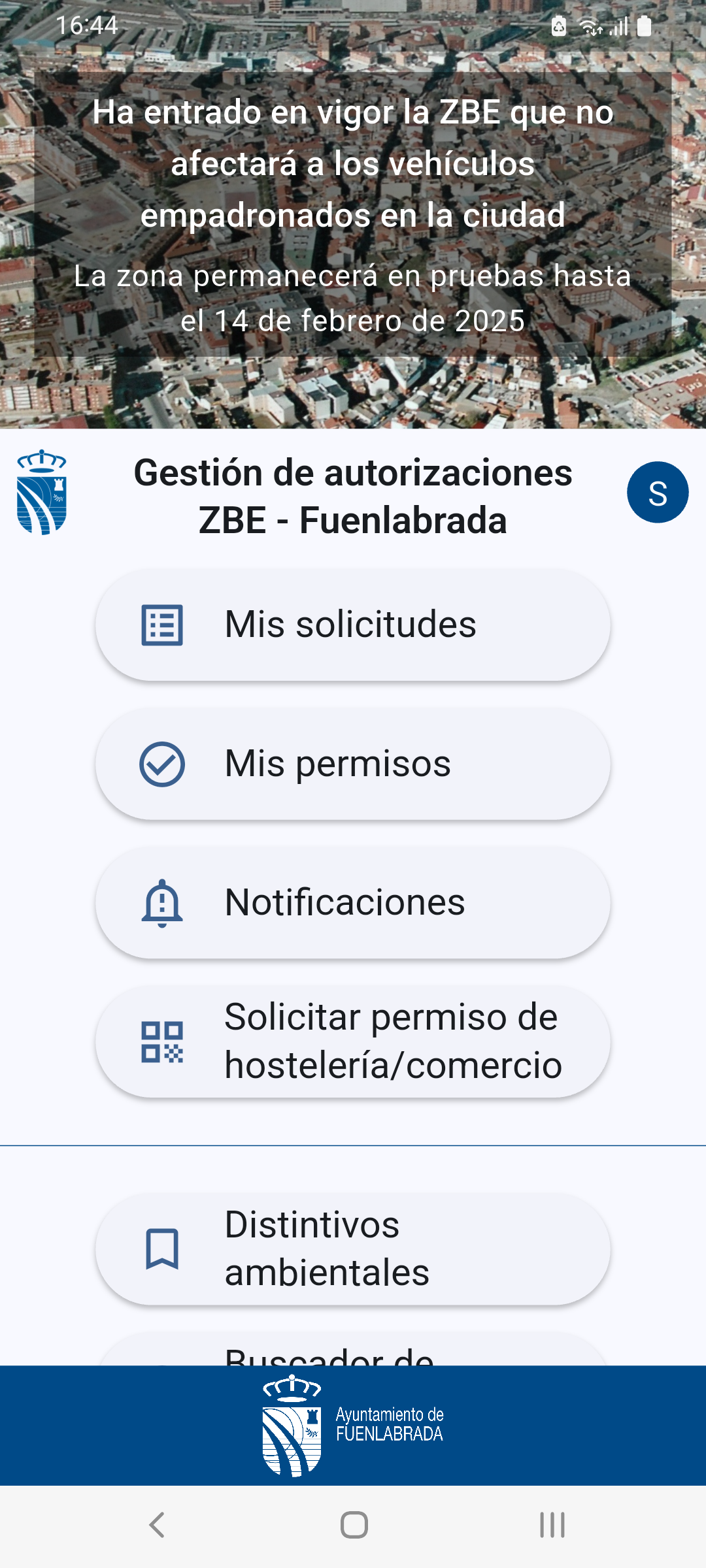
Task: Open the Mis solicitudes section
Action: [x=353, y=625]
